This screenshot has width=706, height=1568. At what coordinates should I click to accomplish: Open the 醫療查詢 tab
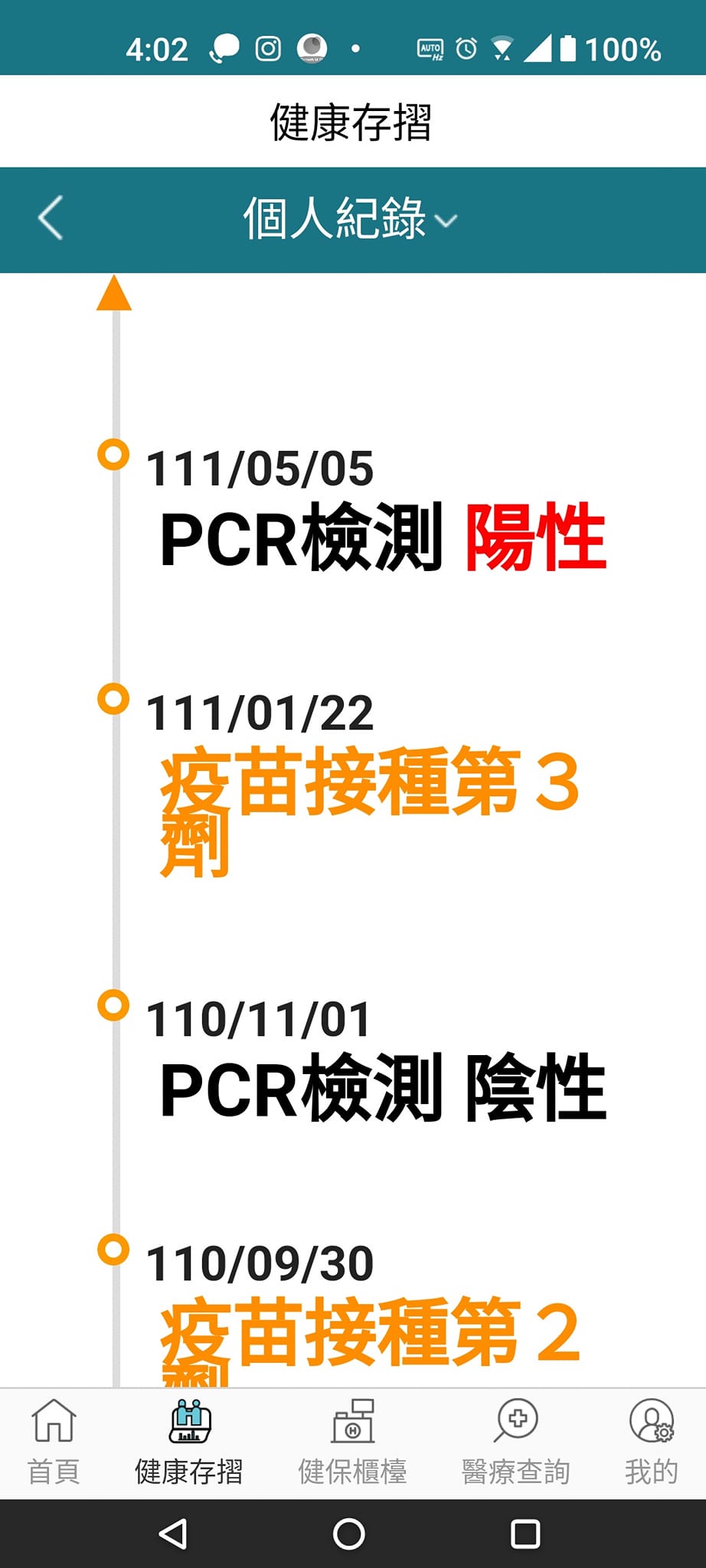(x=515, y=1442)
